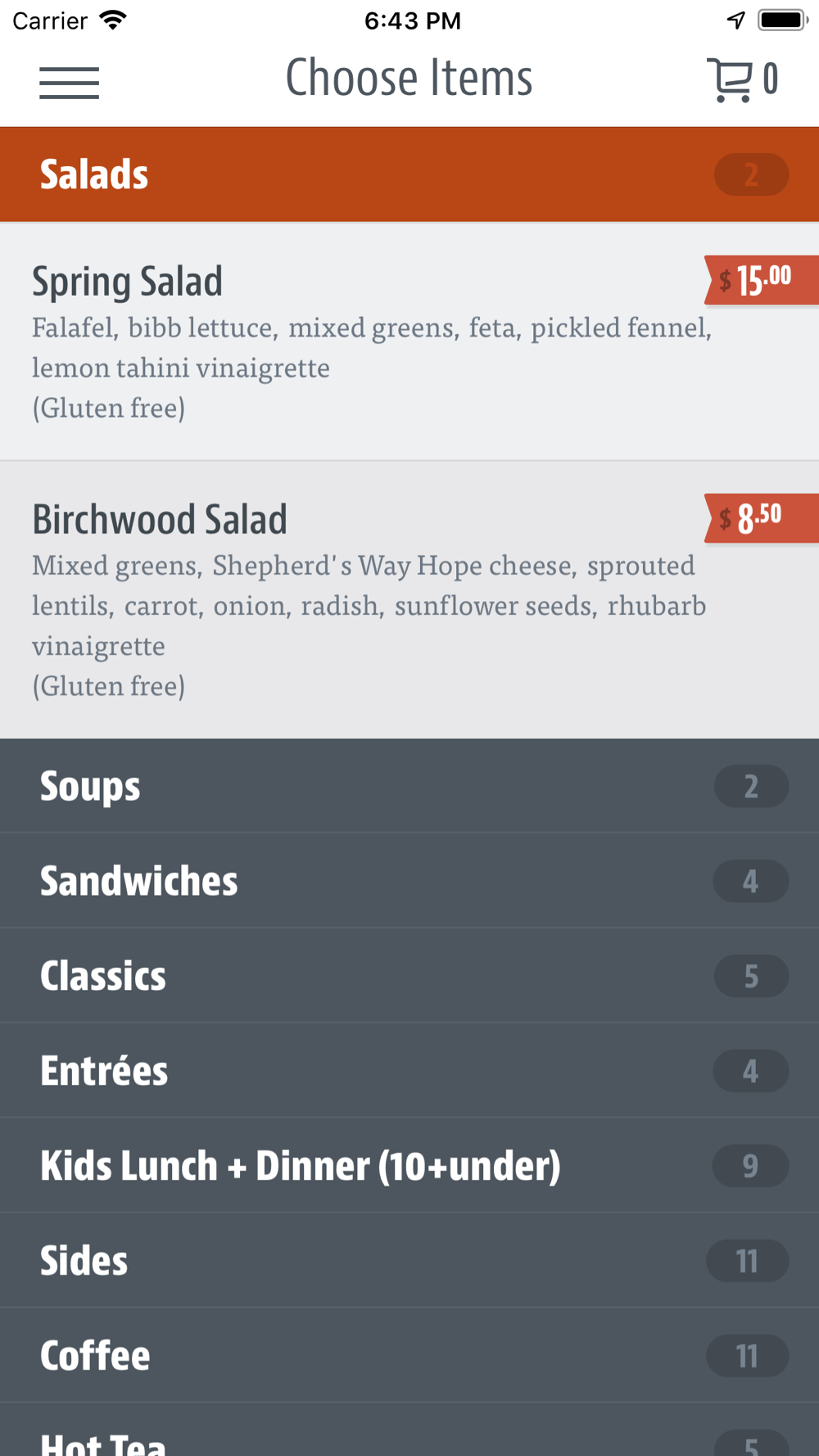
Task: Select the Spring Salad item
Action: [x=409, y=341]
